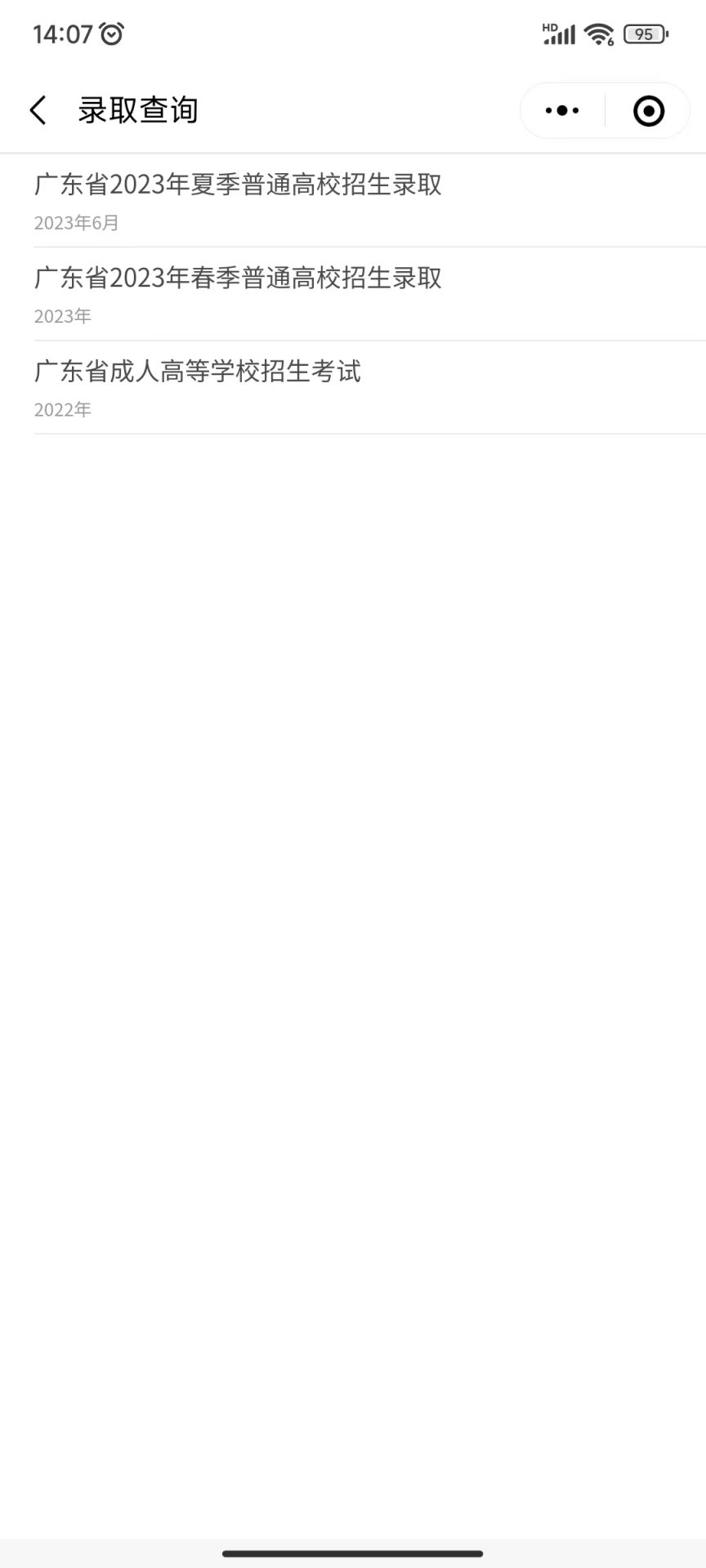Image resolution: width=706 pixels, height=1568 pixels.
Task: Go back from 录取查询 page
Action: [x=38, y=110]
